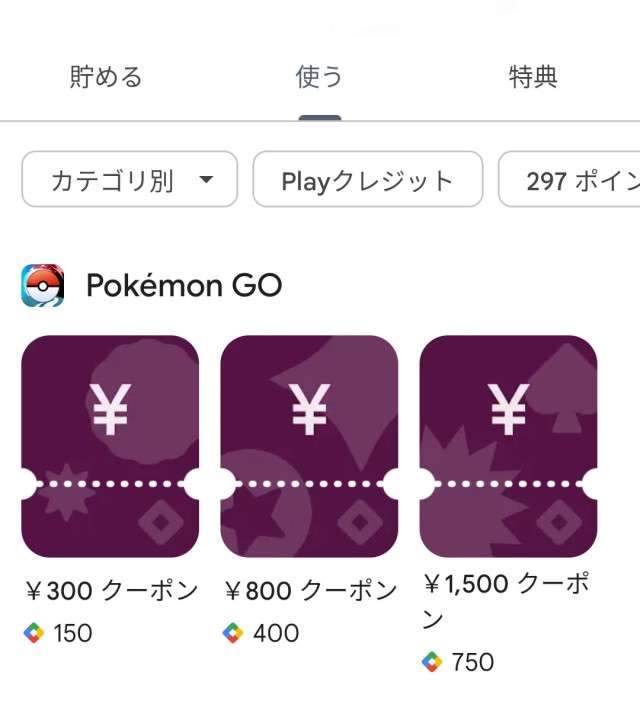Select the ¥1,500 クーポン card
Image resolution: width=640 pixels, height=714 pixels.
click(x=508, y=446)
